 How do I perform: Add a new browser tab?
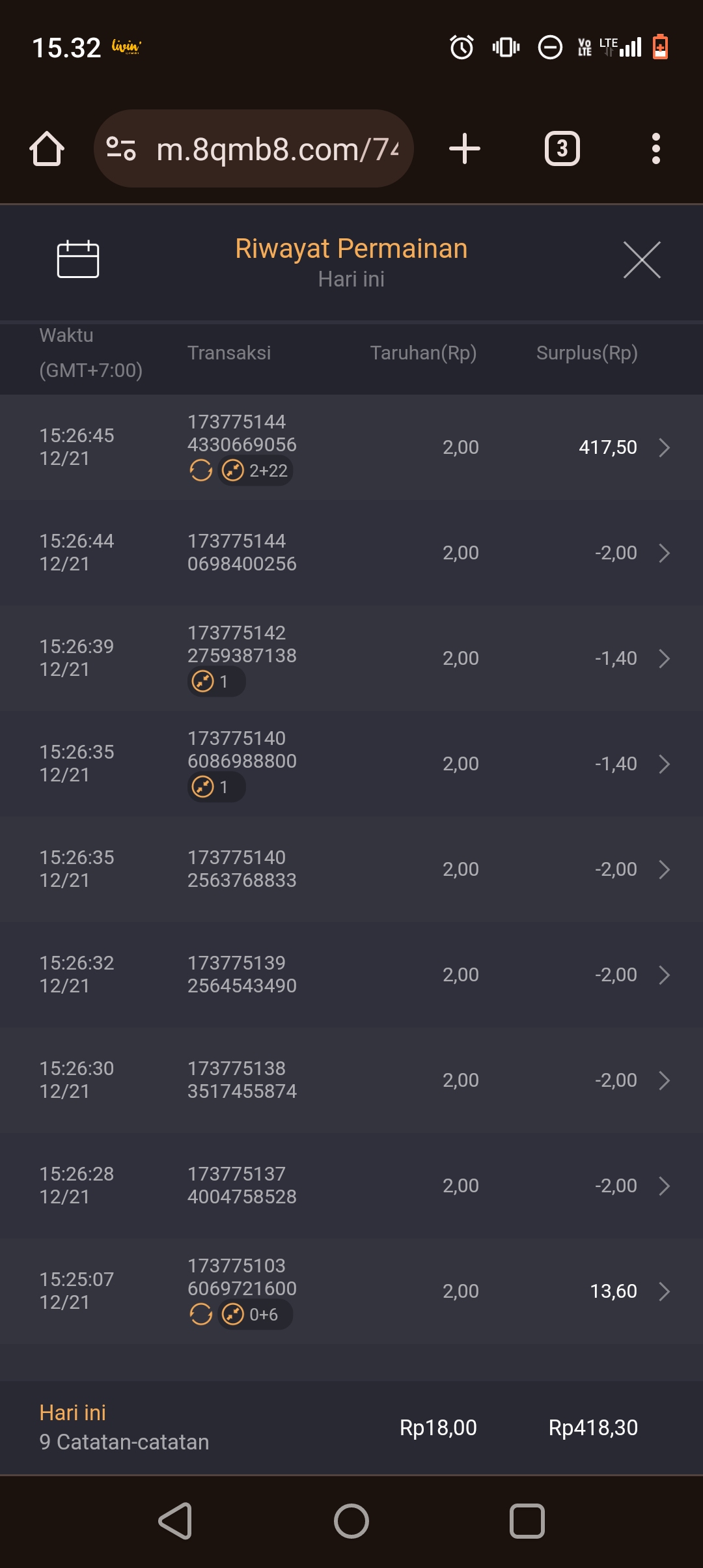tap(465, 149)
